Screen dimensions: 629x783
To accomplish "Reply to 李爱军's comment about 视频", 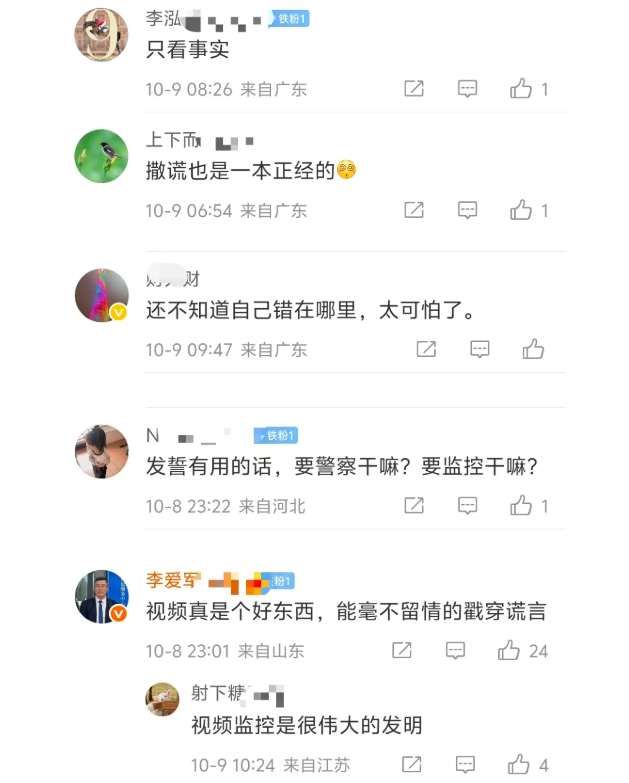I will coord(455,651).
